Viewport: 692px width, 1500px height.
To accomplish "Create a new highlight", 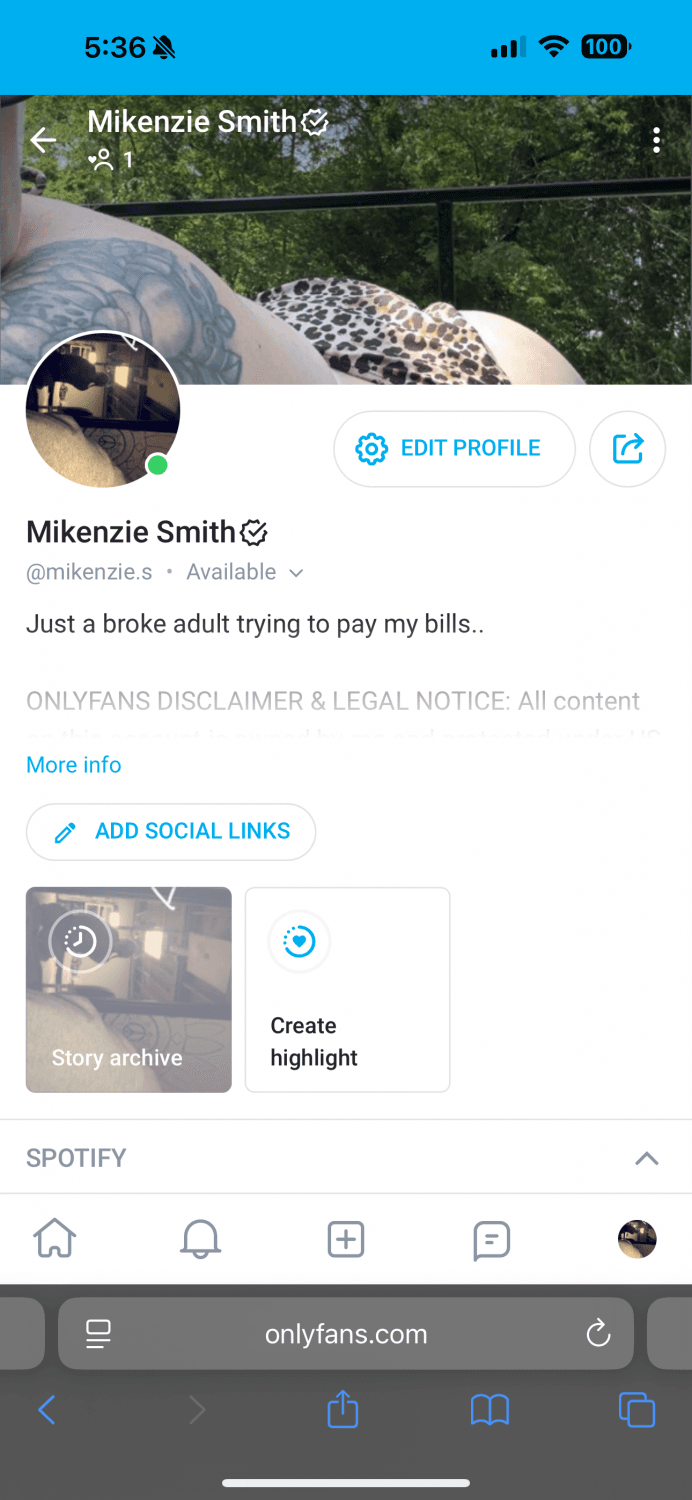I will pos(347,989).
